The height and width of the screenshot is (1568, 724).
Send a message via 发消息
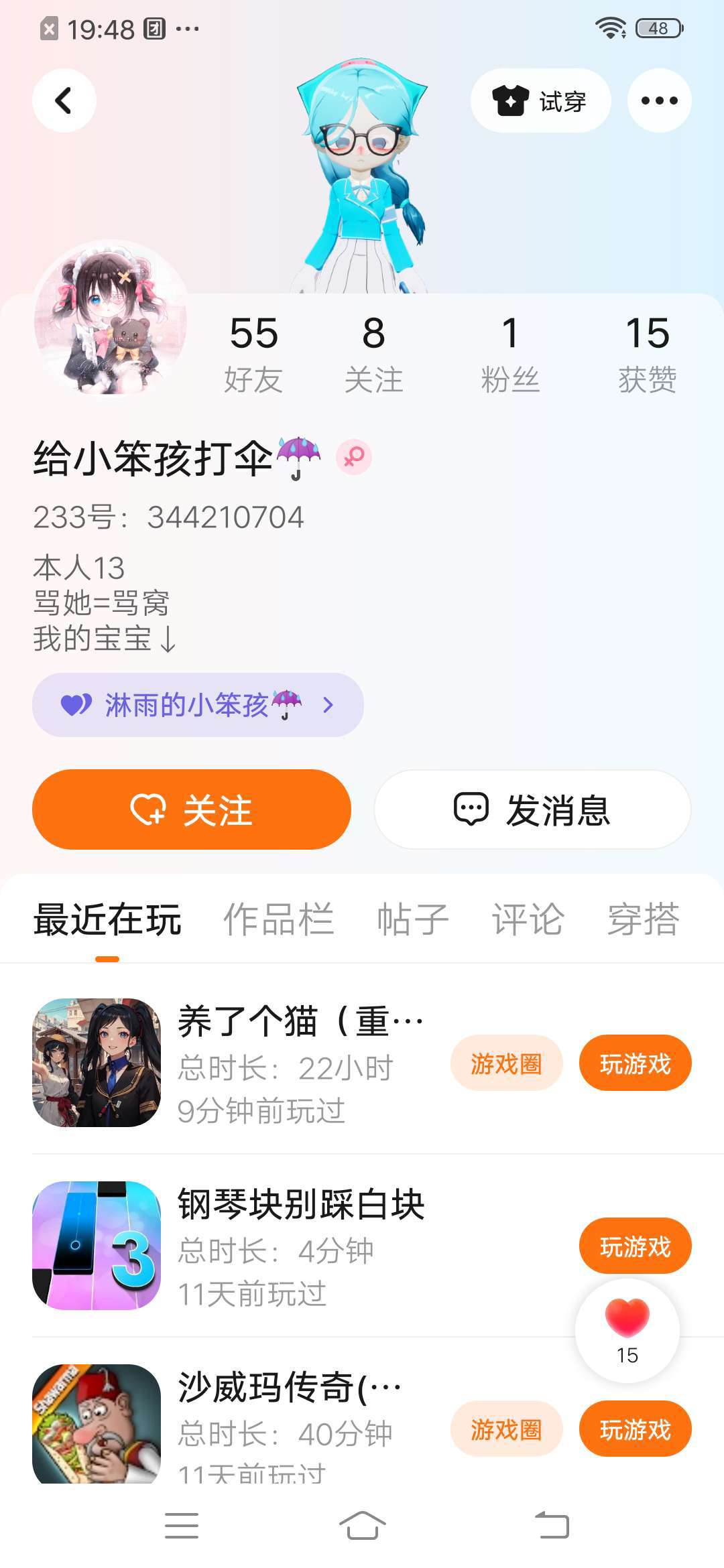click(x=532, y=809)
